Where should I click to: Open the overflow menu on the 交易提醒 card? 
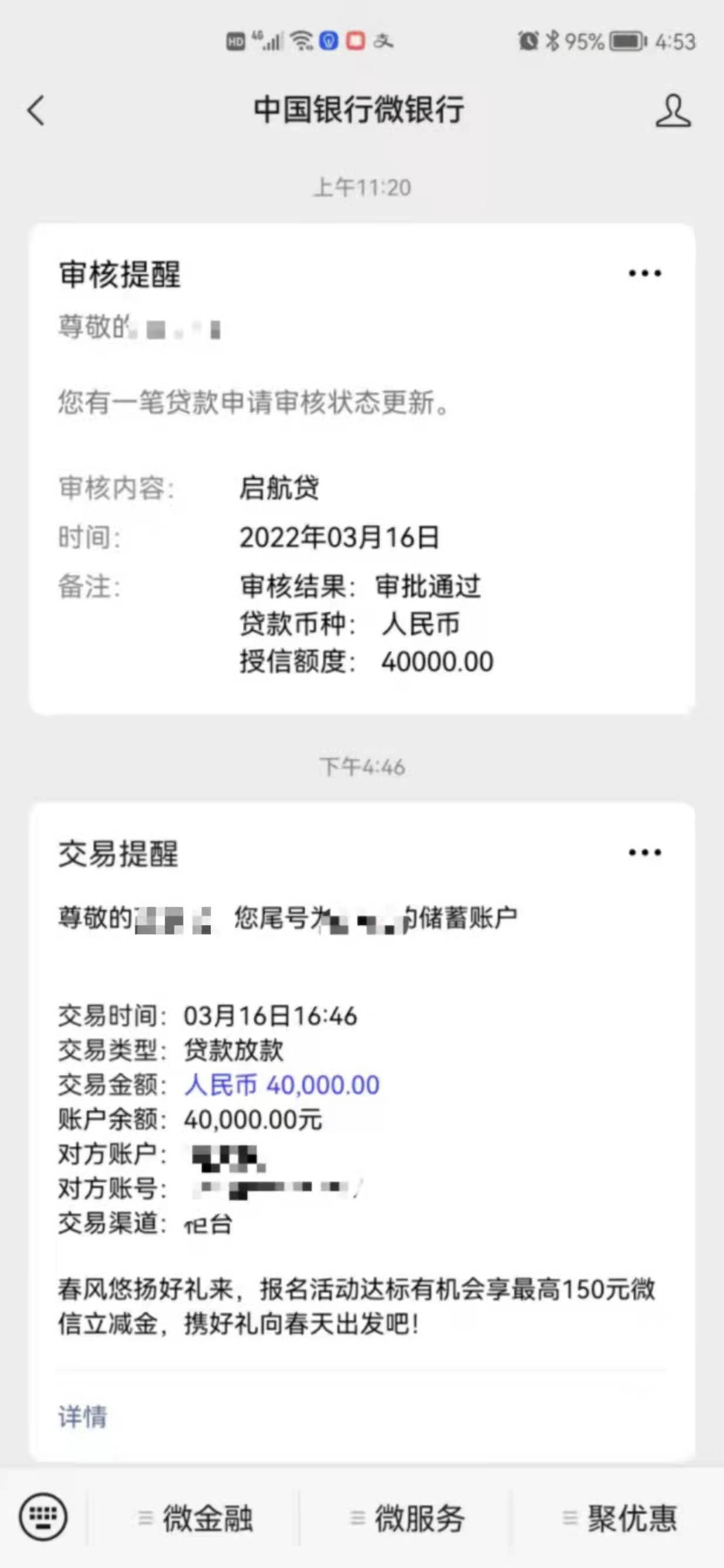coord(645,852)
